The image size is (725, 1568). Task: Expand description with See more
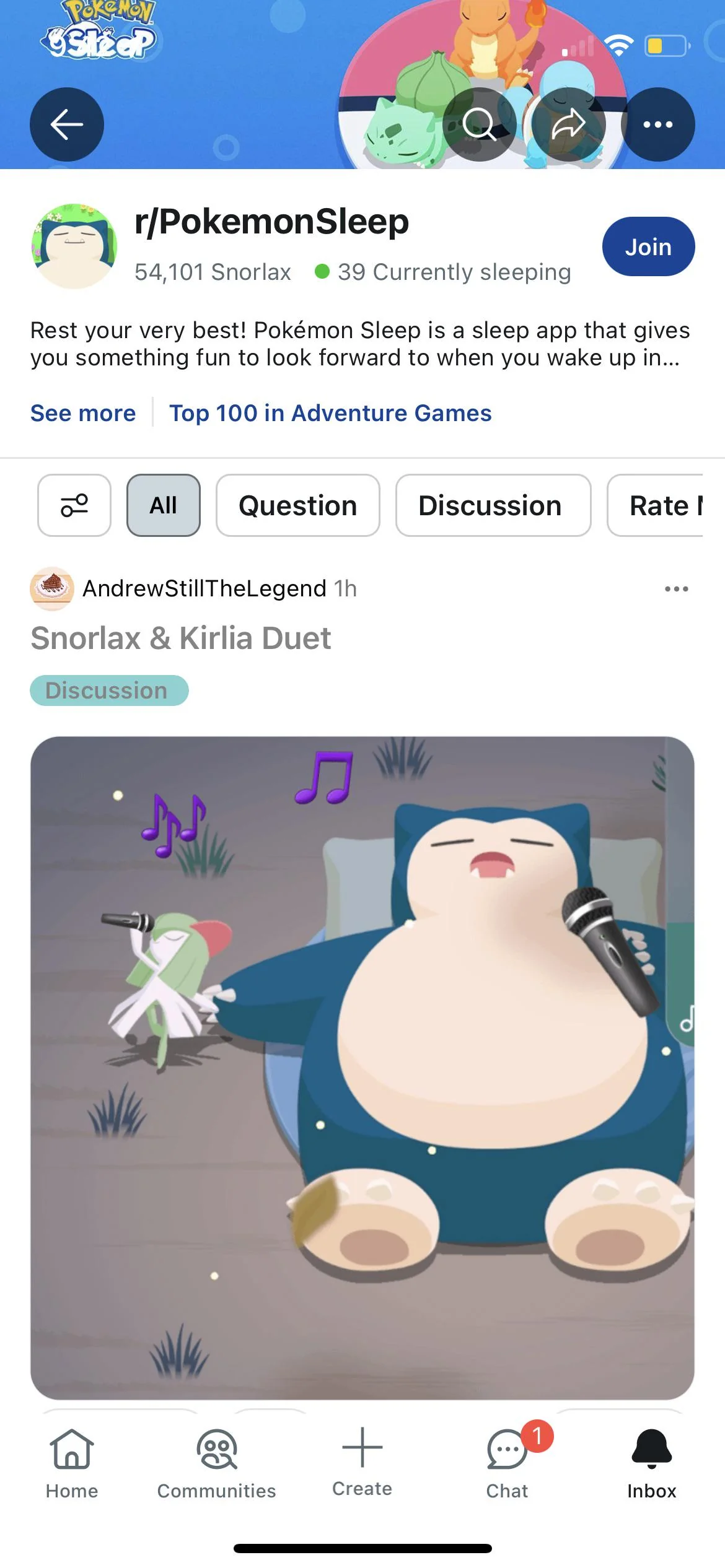click(x=83, y=413)
